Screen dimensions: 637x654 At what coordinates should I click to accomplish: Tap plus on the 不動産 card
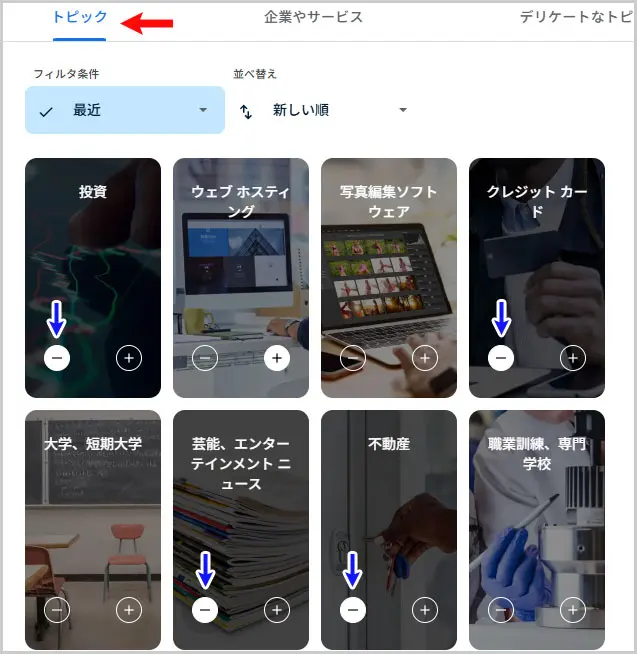[x=424, y=609]
